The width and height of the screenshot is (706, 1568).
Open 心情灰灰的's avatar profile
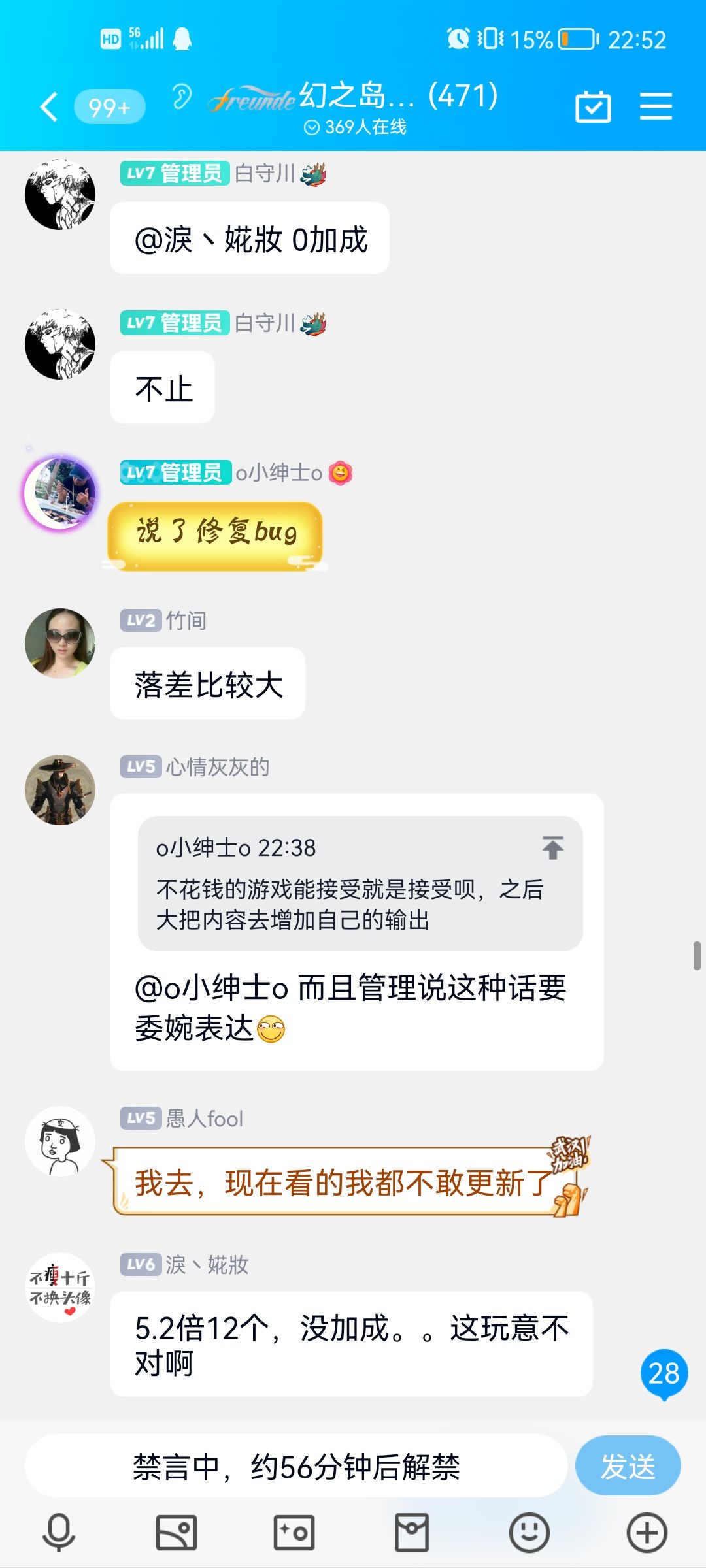pyautogui.click(x=60, y=790)
